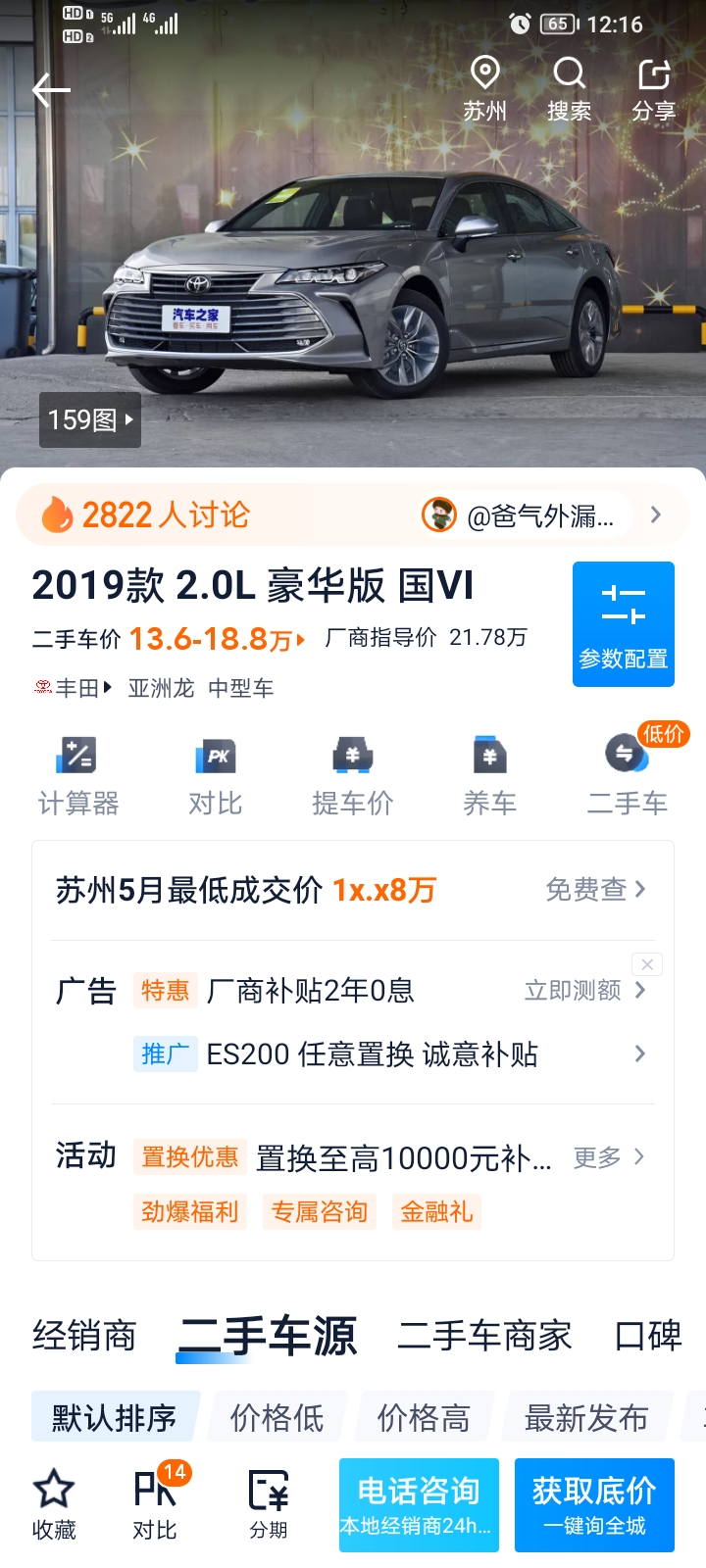Open the 2822人讨论 discussion banner
Viewport: 706px width, 1568px height.
click(353, 514)
